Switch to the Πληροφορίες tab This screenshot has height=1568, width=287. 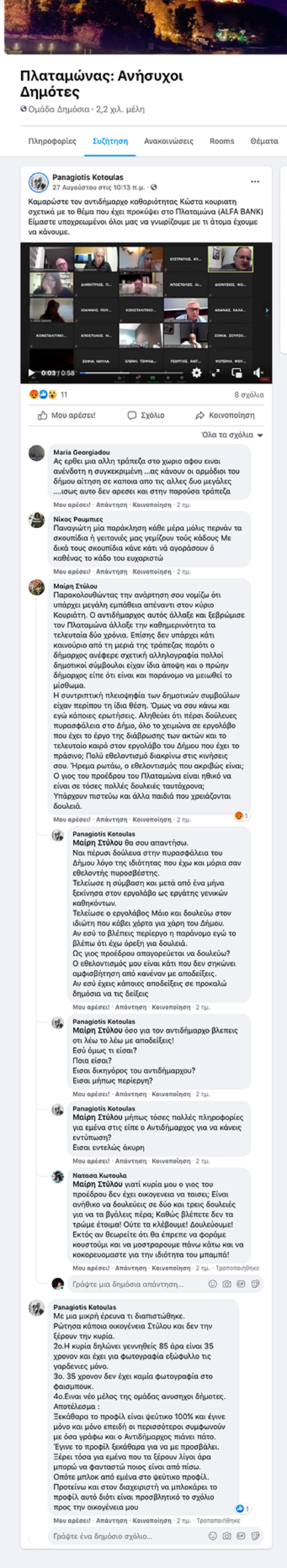(52, 141)
